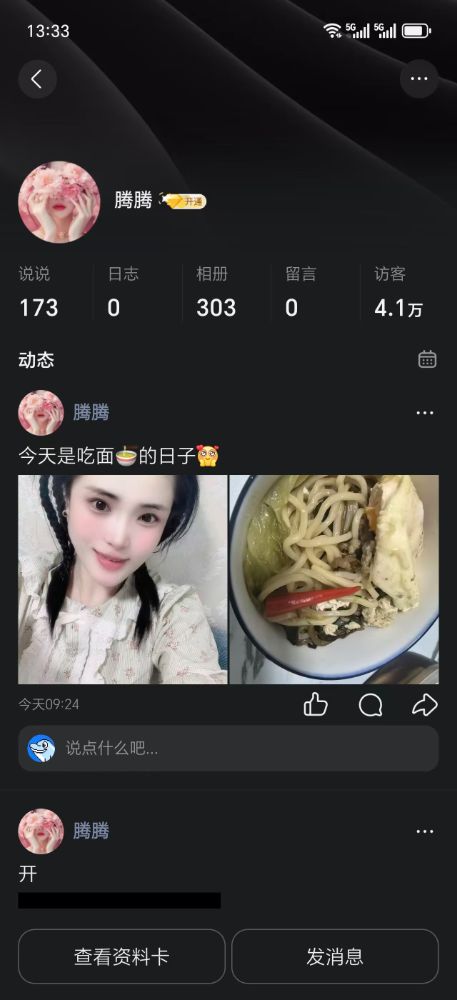
Task: Open options for the 今天是吃面 post
Action: tap(424, 413)
